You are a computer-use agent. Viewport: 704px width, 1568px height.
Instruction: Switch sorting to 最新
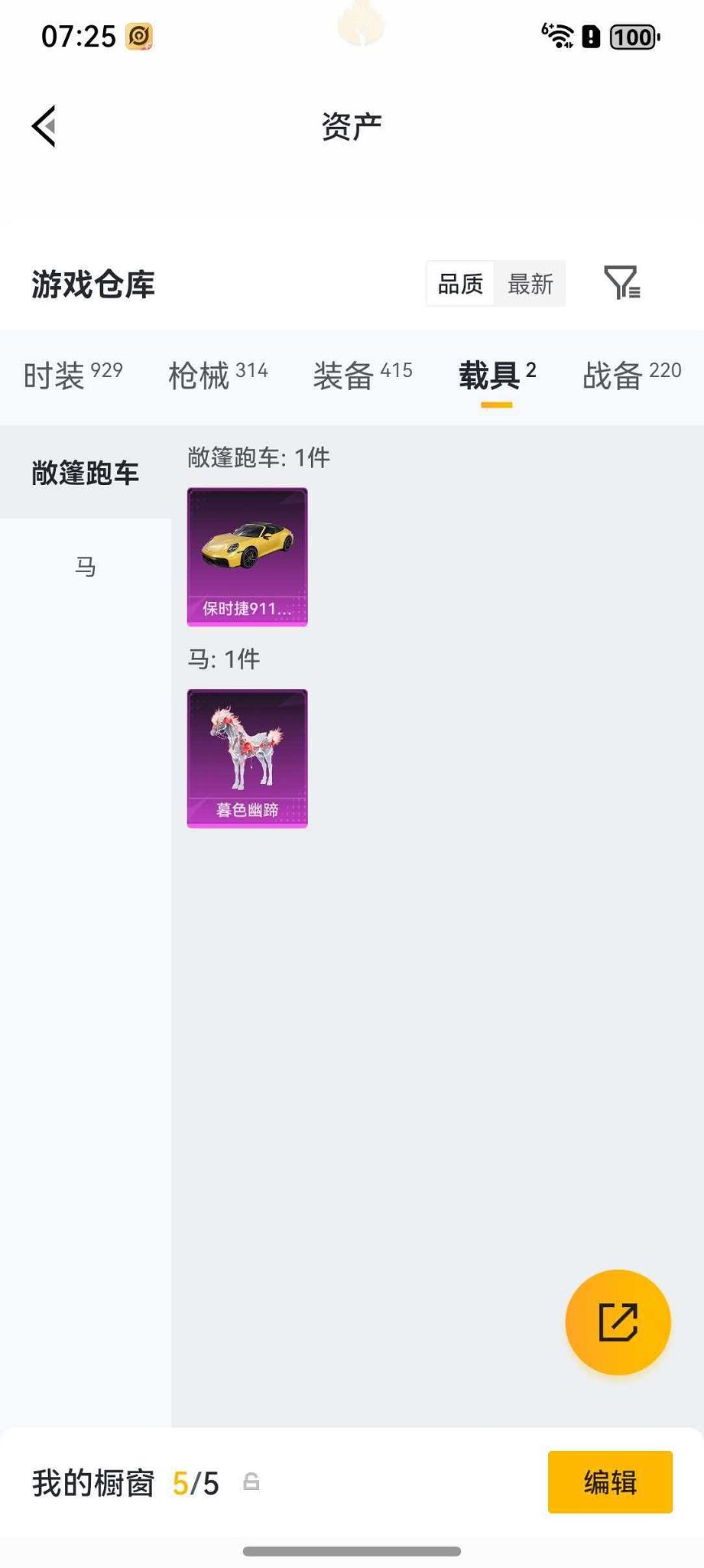(530, 284)
